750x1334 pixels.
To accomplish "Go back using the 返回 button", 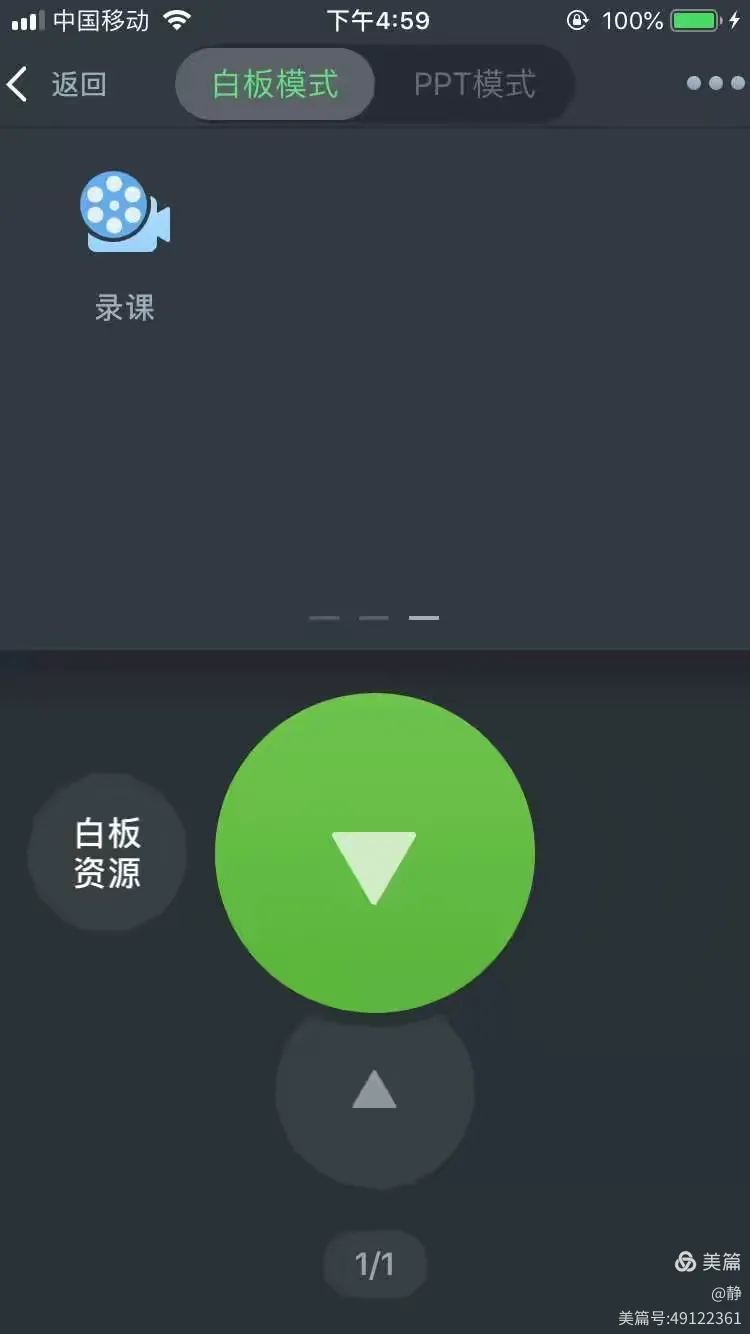I will 57,85.
